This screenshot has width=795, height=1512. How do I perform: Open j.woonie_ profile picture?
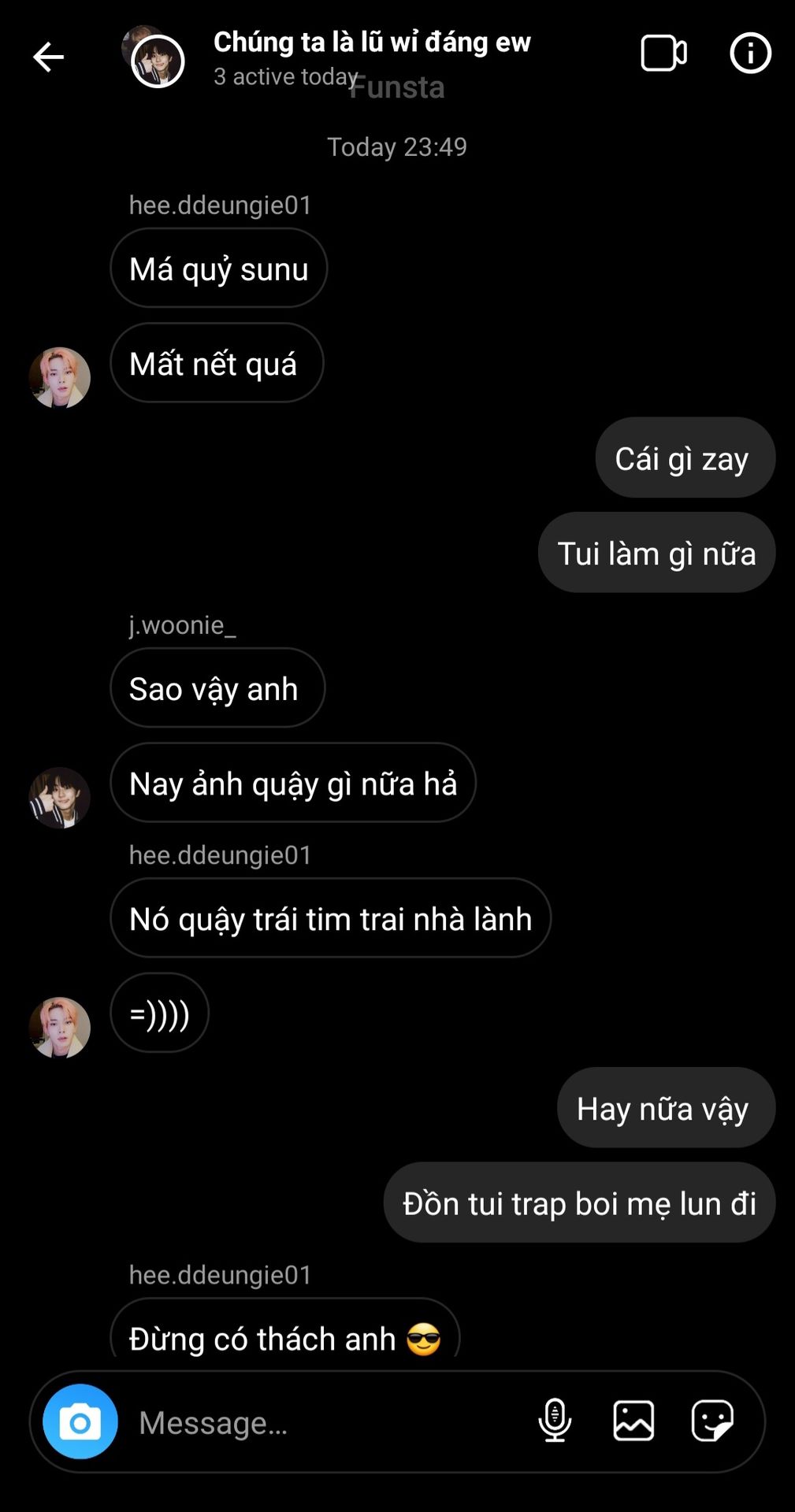tap(60, 798)
